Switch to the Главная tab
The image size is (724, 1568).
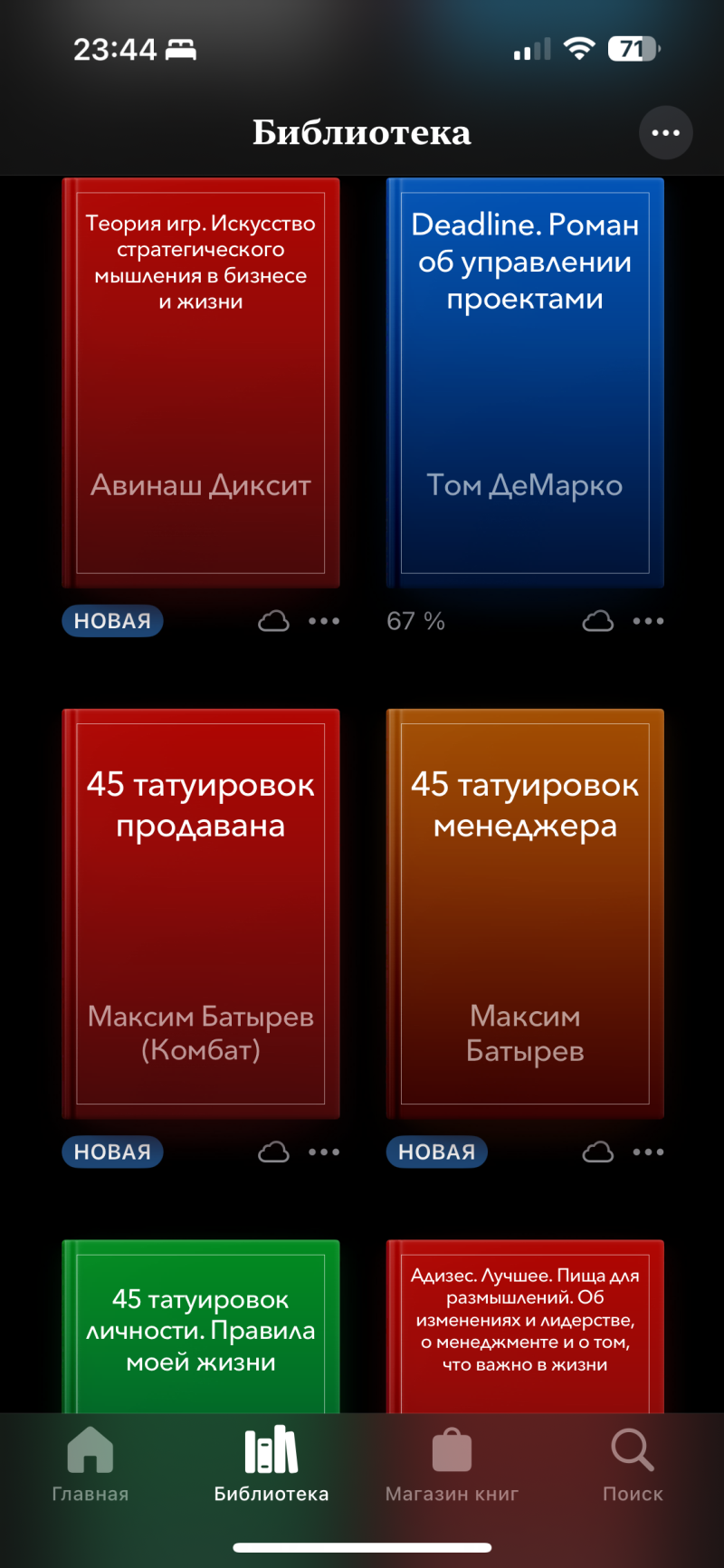(90, 1465)
